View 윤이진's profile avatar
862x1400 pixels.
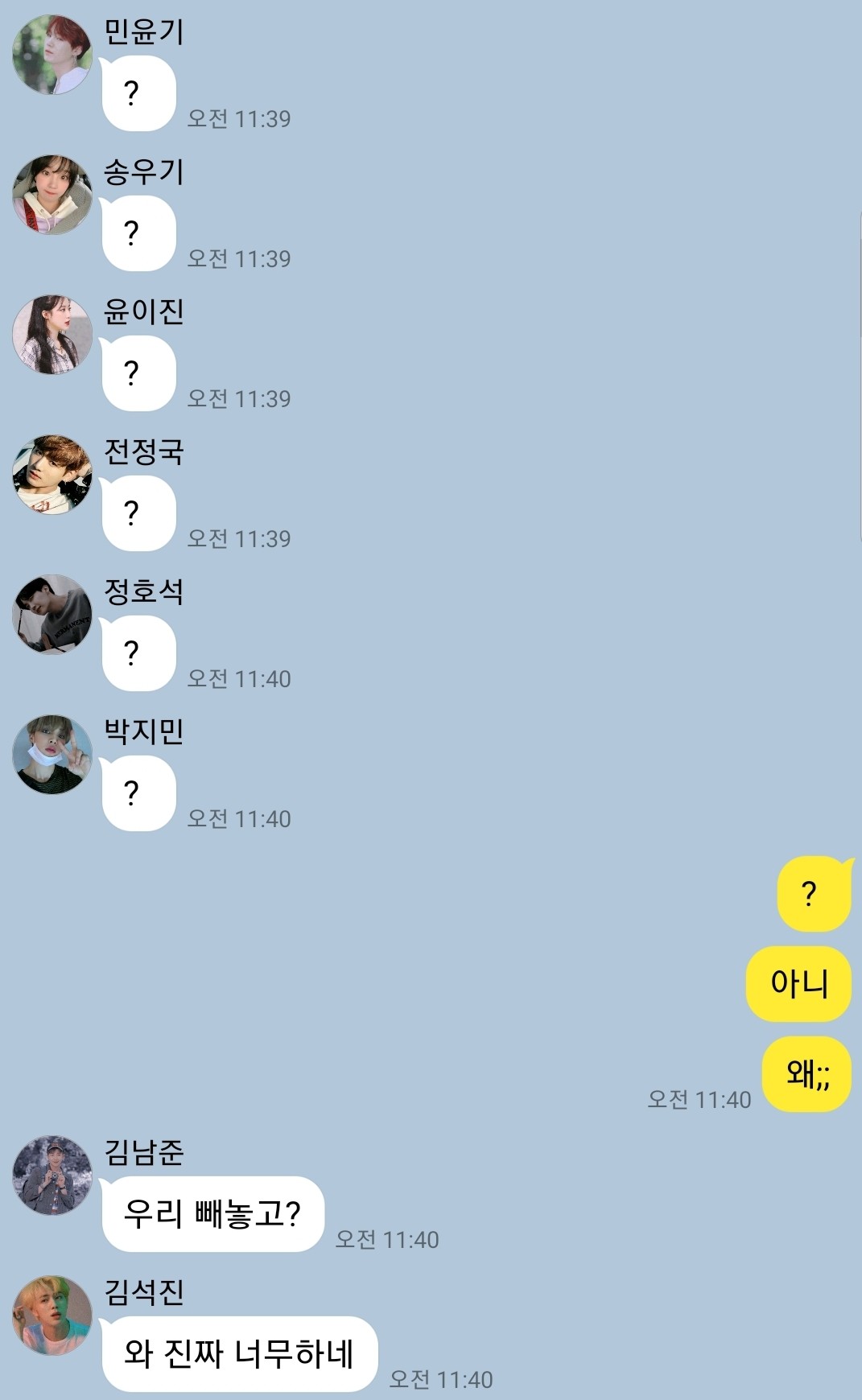click(52, 335)
